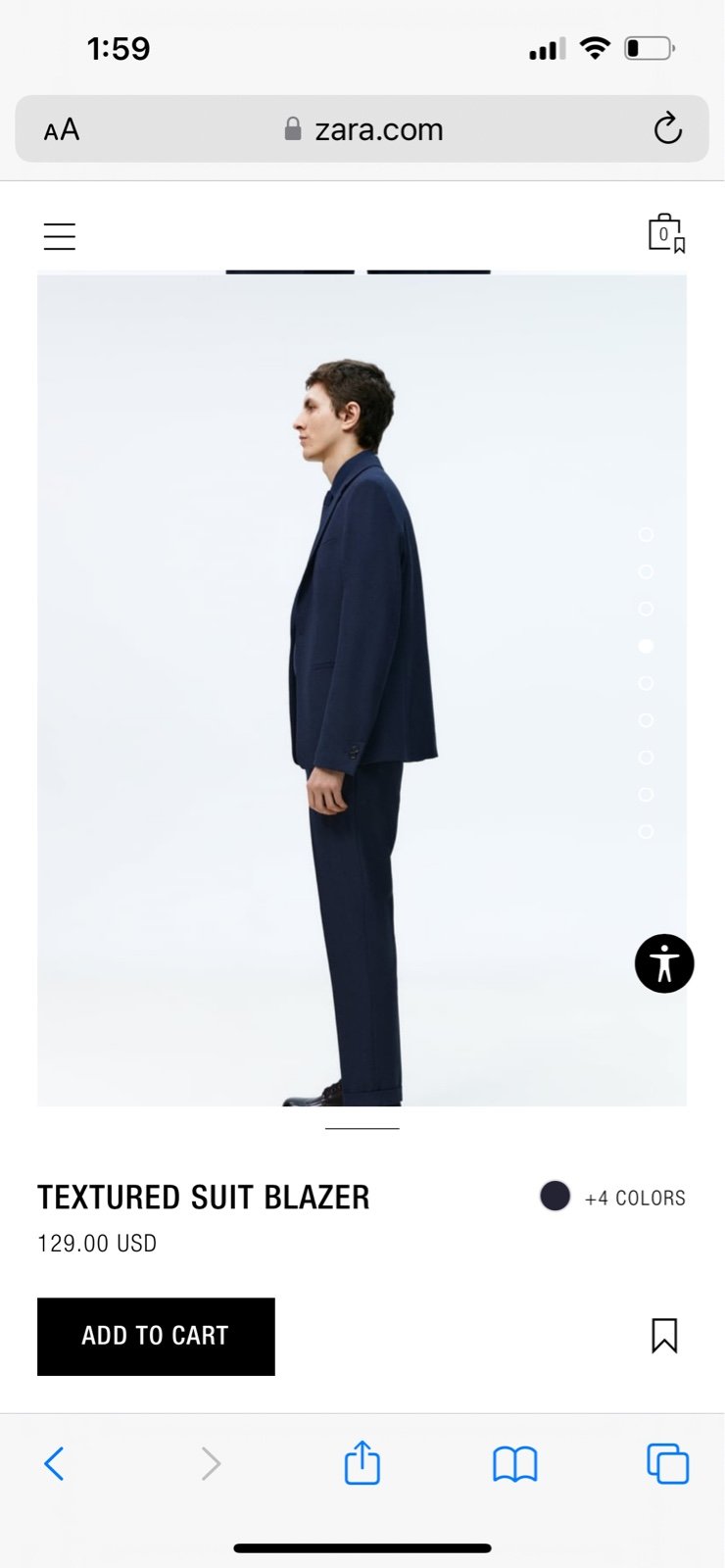Open the shopping bag
Image resolution: width=725 pixels, height=1568 pixels.
[x=666, y=233]
